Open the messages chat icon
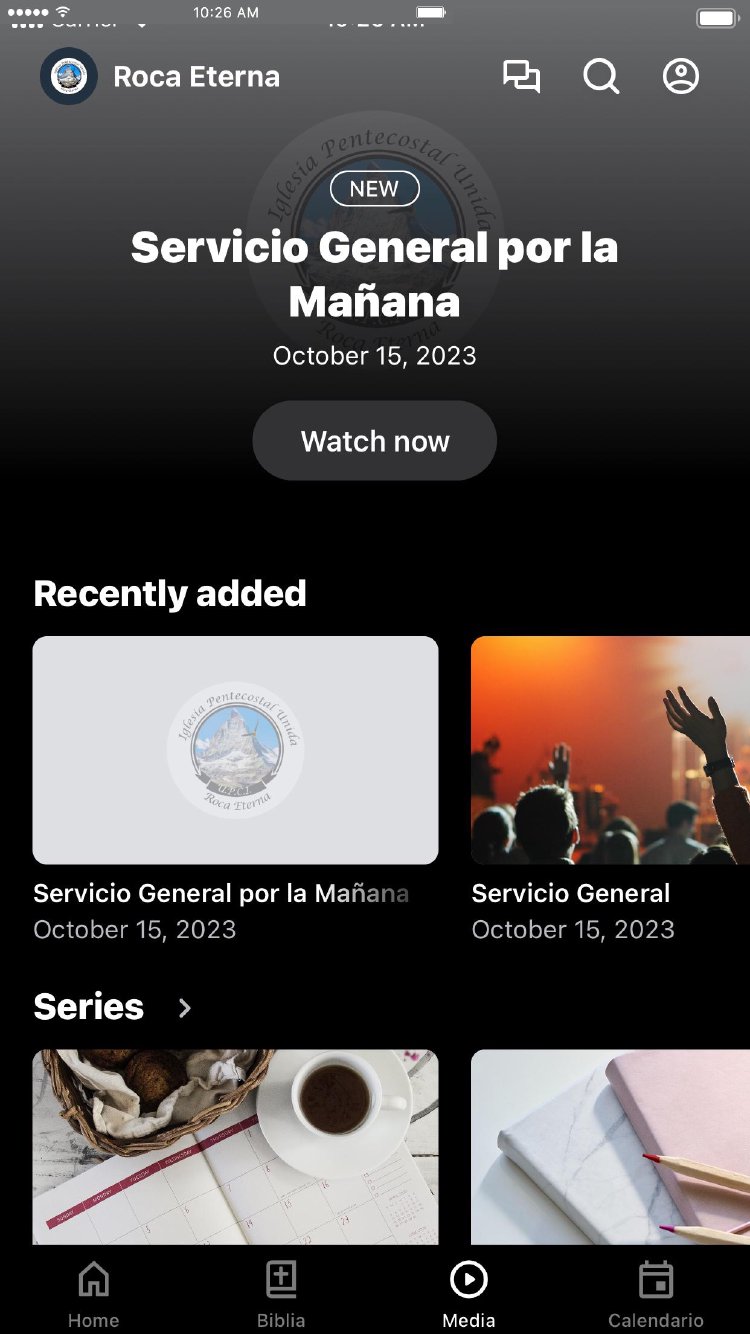The image size is (750, 1334). pyautogui.click(x=521, y=77)
